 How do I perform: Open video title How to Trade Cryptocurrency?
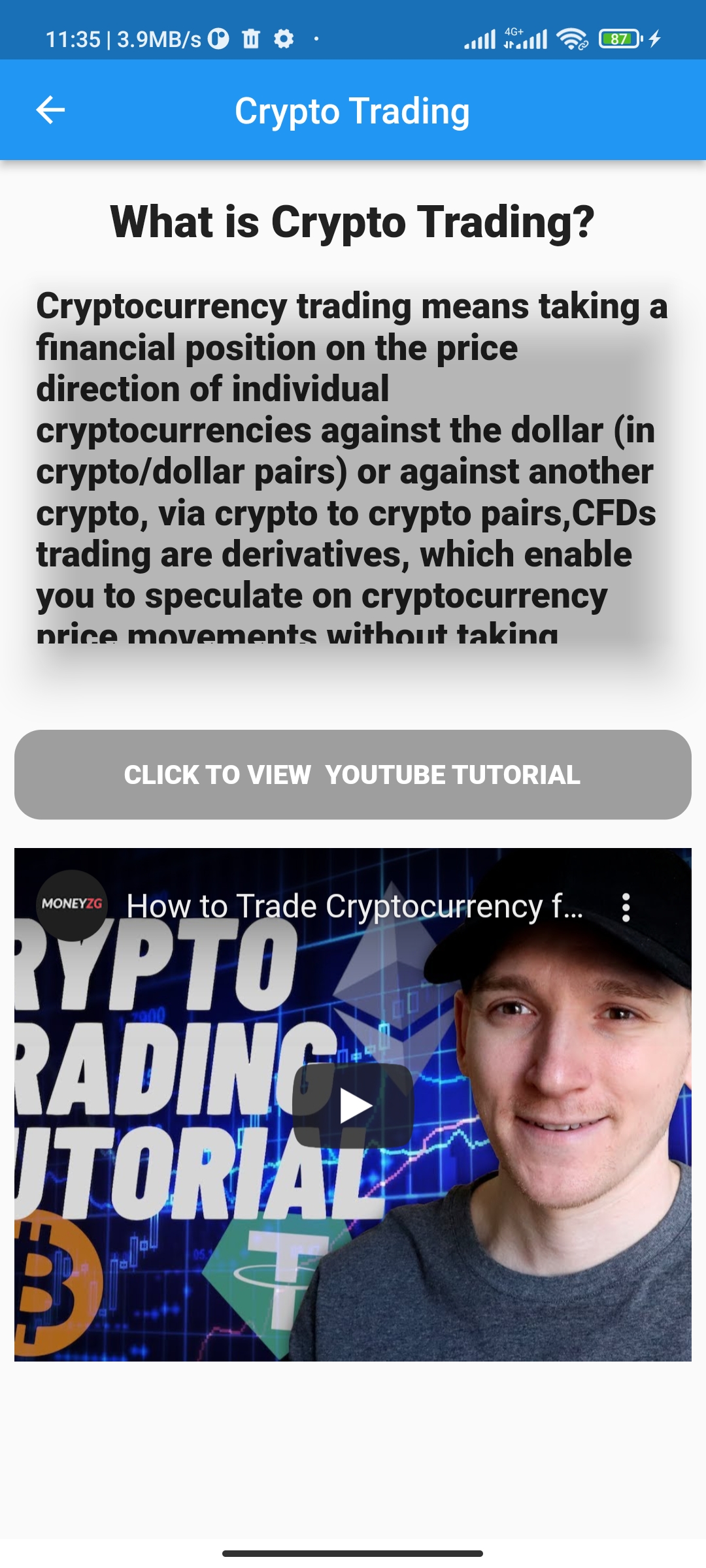pos(354,907)
